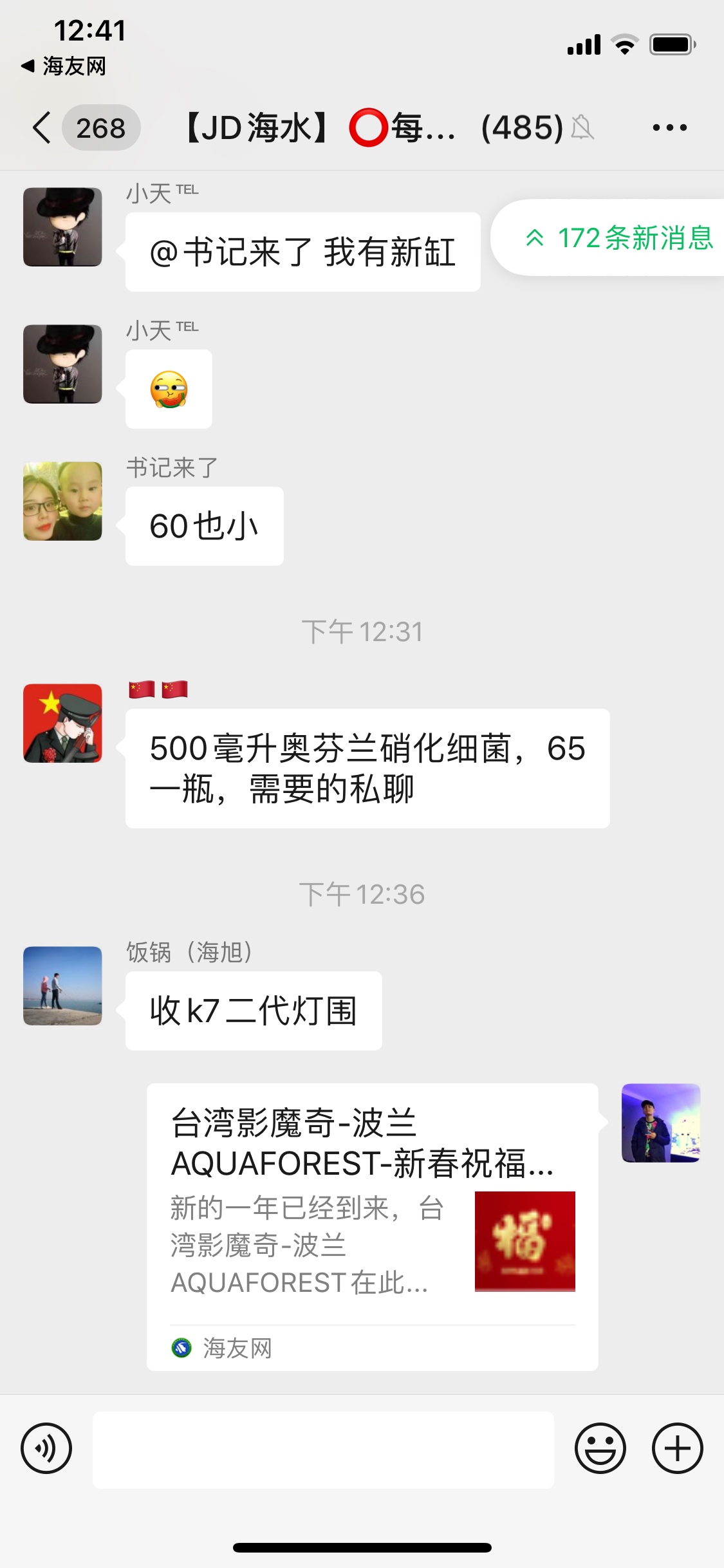This screenshot has width=724, height=1568.
Task: Jump to the 172 new messages
Action: [618, 238]
